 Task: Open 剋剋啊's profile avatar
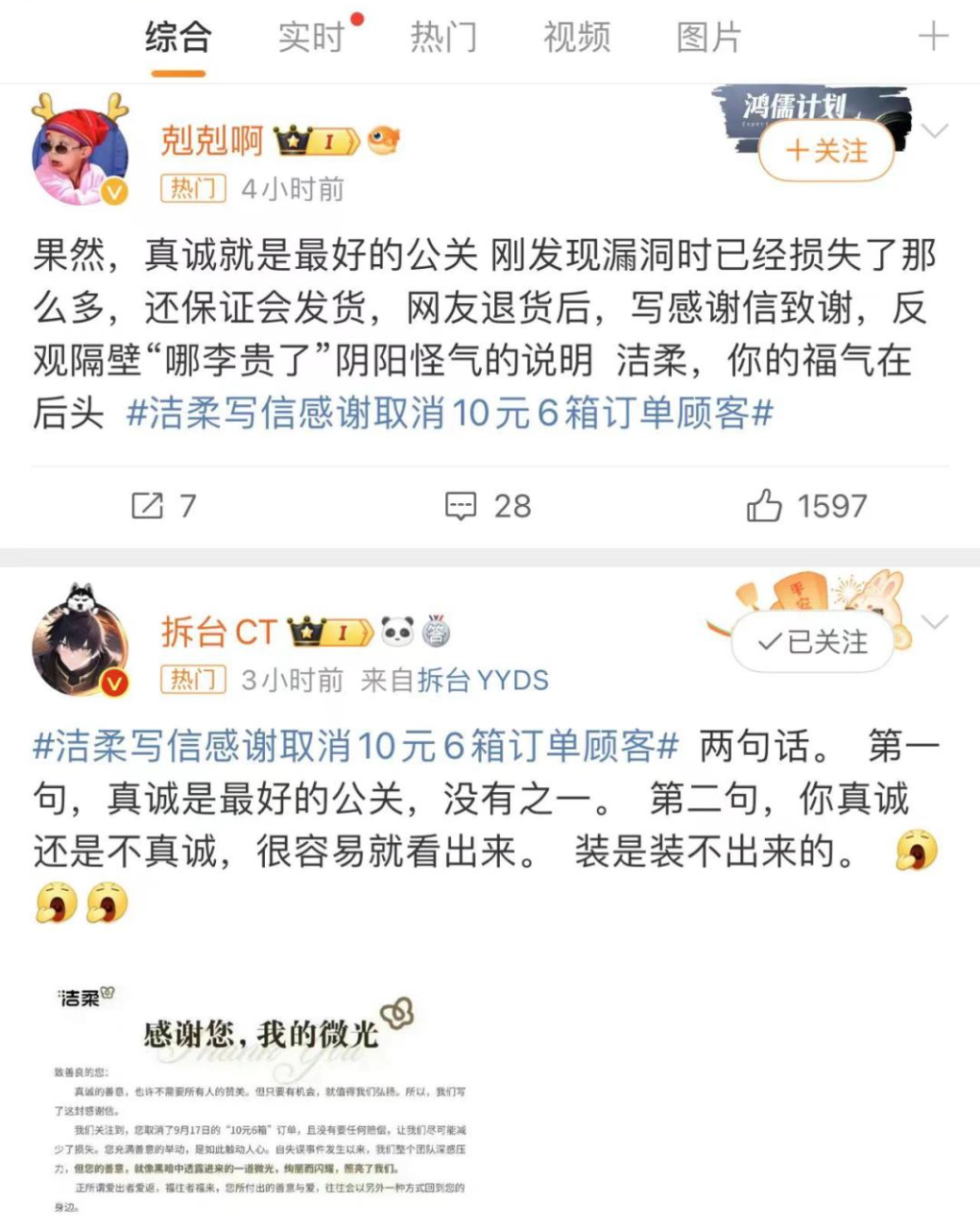point(81,150)
